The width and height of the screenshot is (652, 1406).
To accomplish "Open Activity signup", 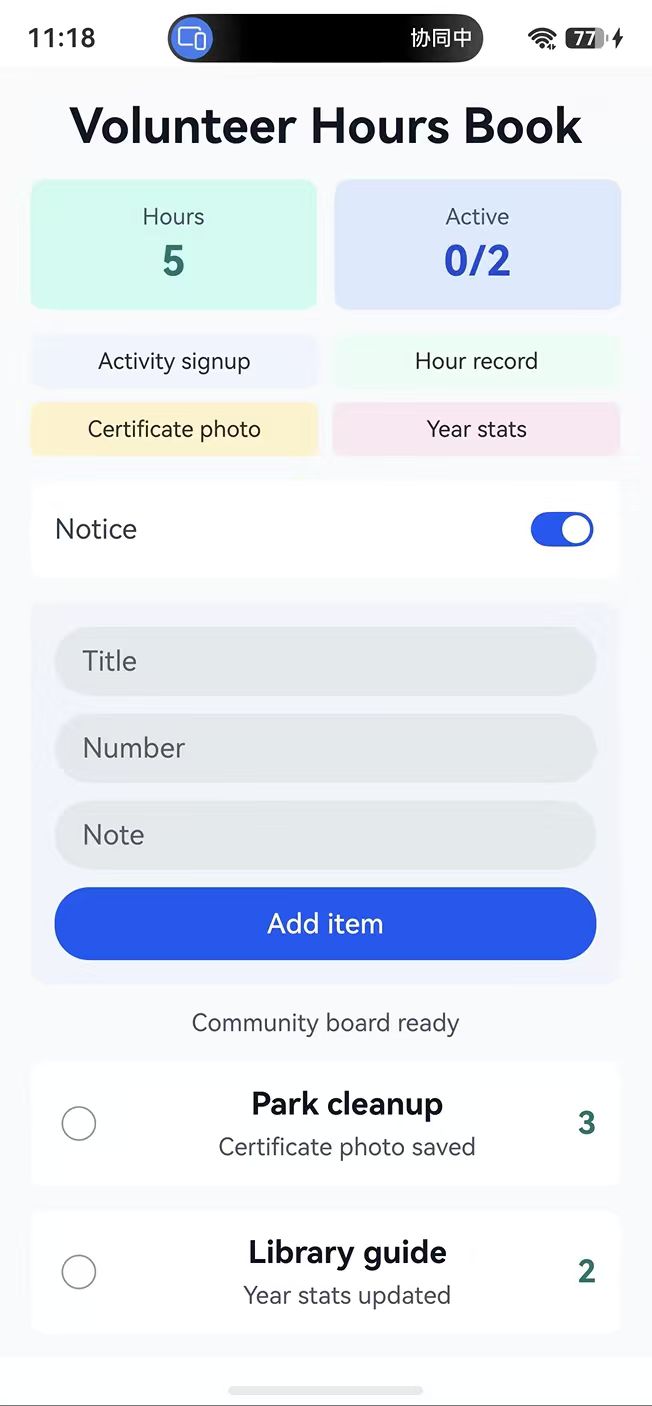I will 174,361.
